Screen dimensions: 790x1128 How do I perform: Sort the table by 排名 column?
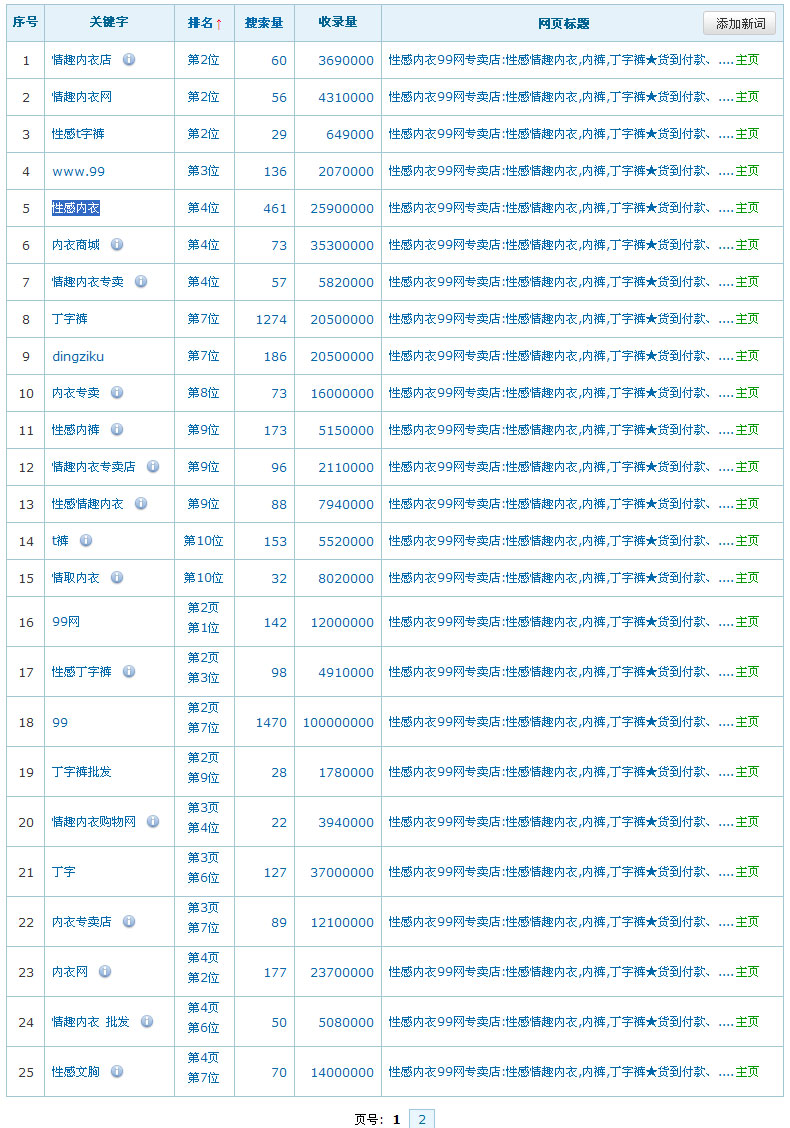point(204,23)
